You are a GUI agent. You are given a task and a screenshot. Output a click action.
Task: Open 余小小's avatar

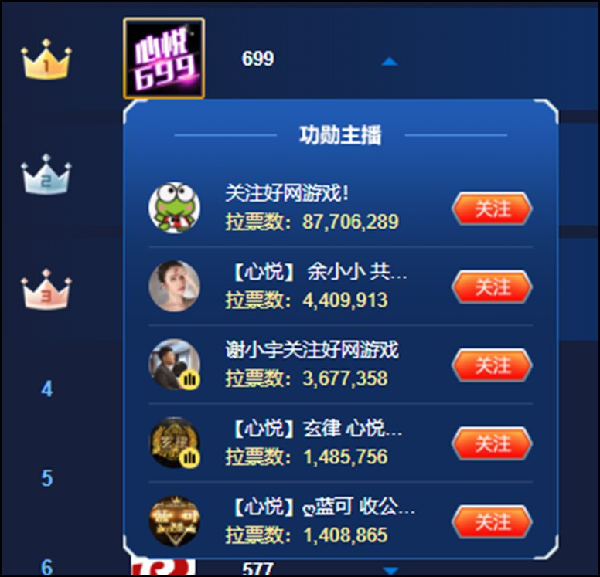pos(174,286)
